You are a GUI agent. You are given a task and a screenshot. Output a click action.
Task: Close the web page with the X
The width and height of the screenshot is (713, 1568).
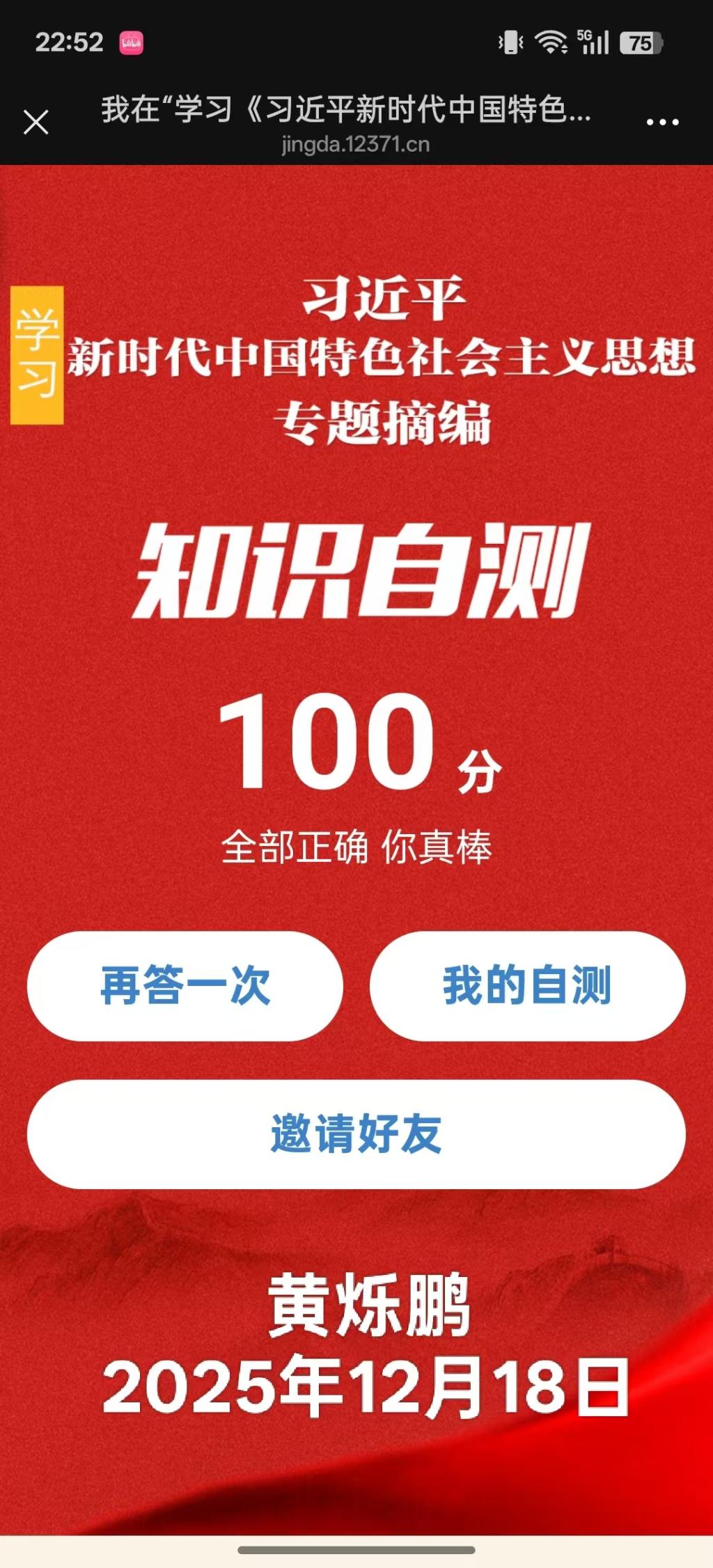[x=36, y=122]
